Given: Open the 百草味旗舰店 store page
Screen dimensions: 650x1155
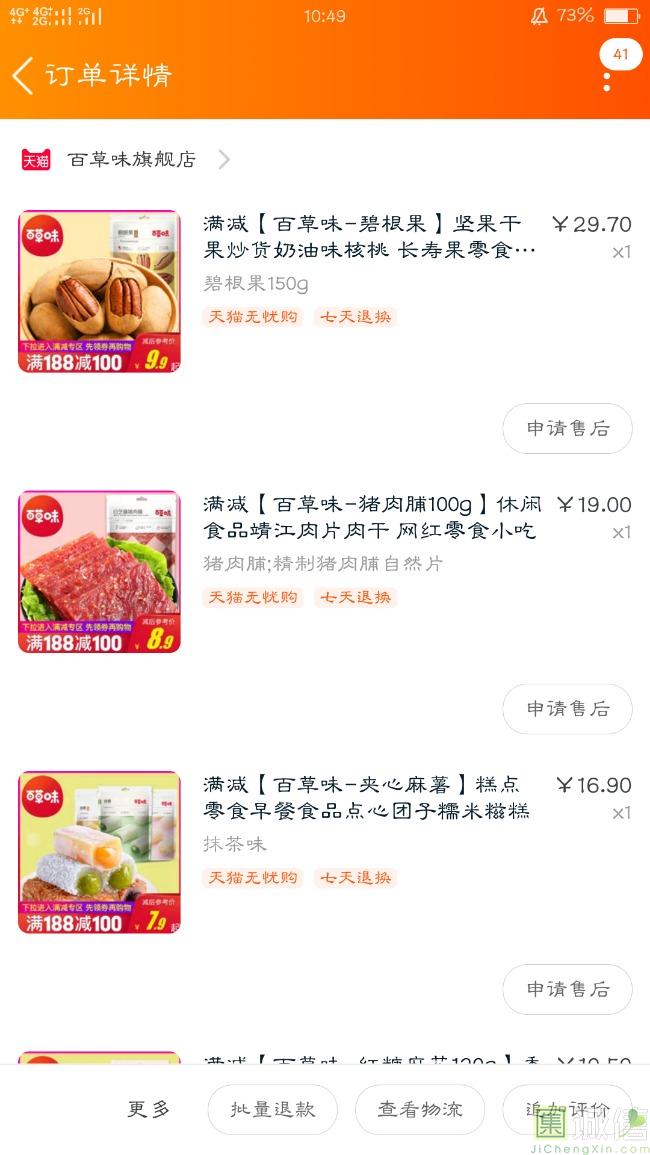Looking at the screenshot, I should tap(132, 160).
